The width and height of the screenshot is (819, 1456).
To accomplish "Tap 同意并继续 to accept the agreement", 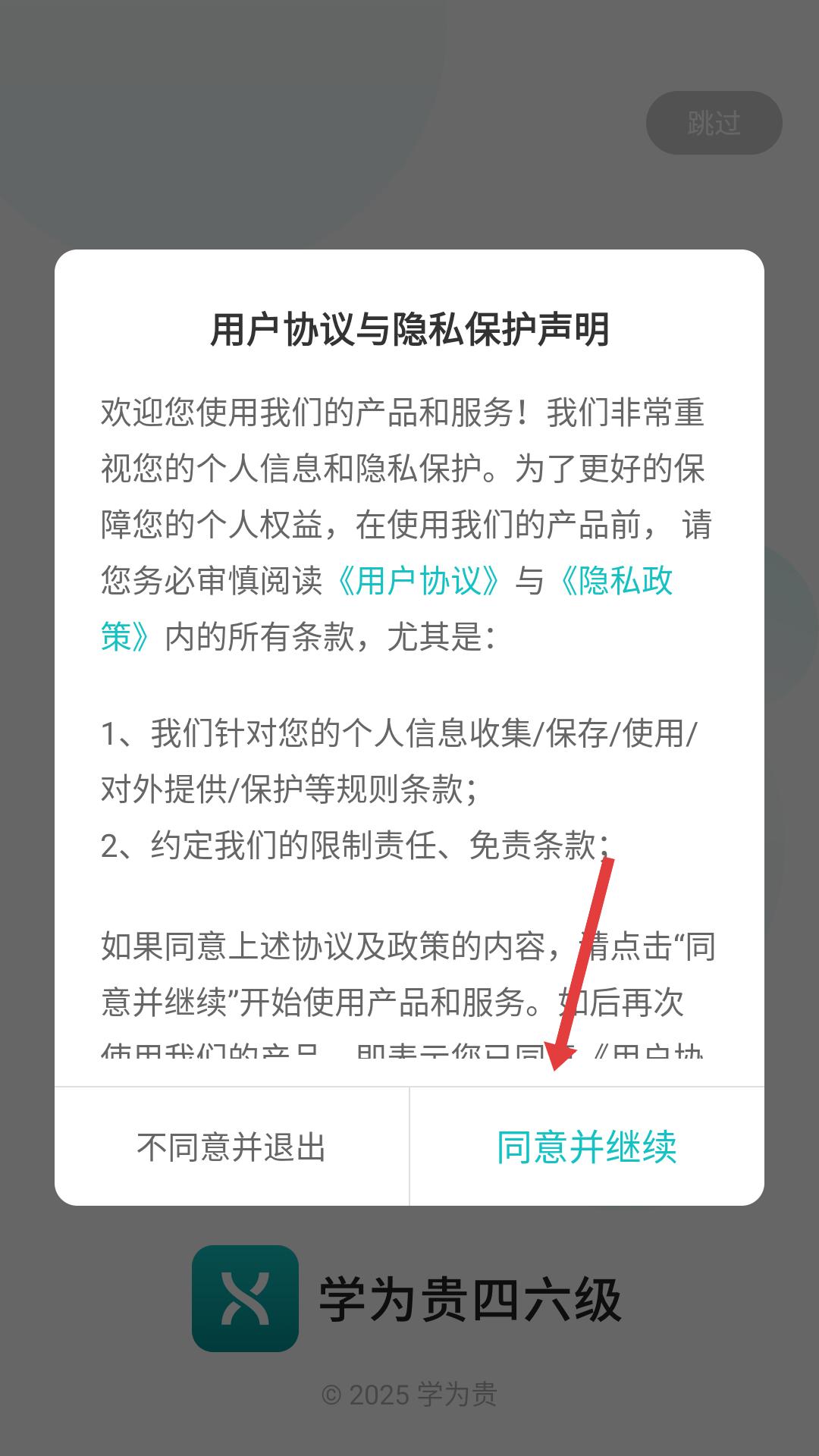I will coord(587,1147).
